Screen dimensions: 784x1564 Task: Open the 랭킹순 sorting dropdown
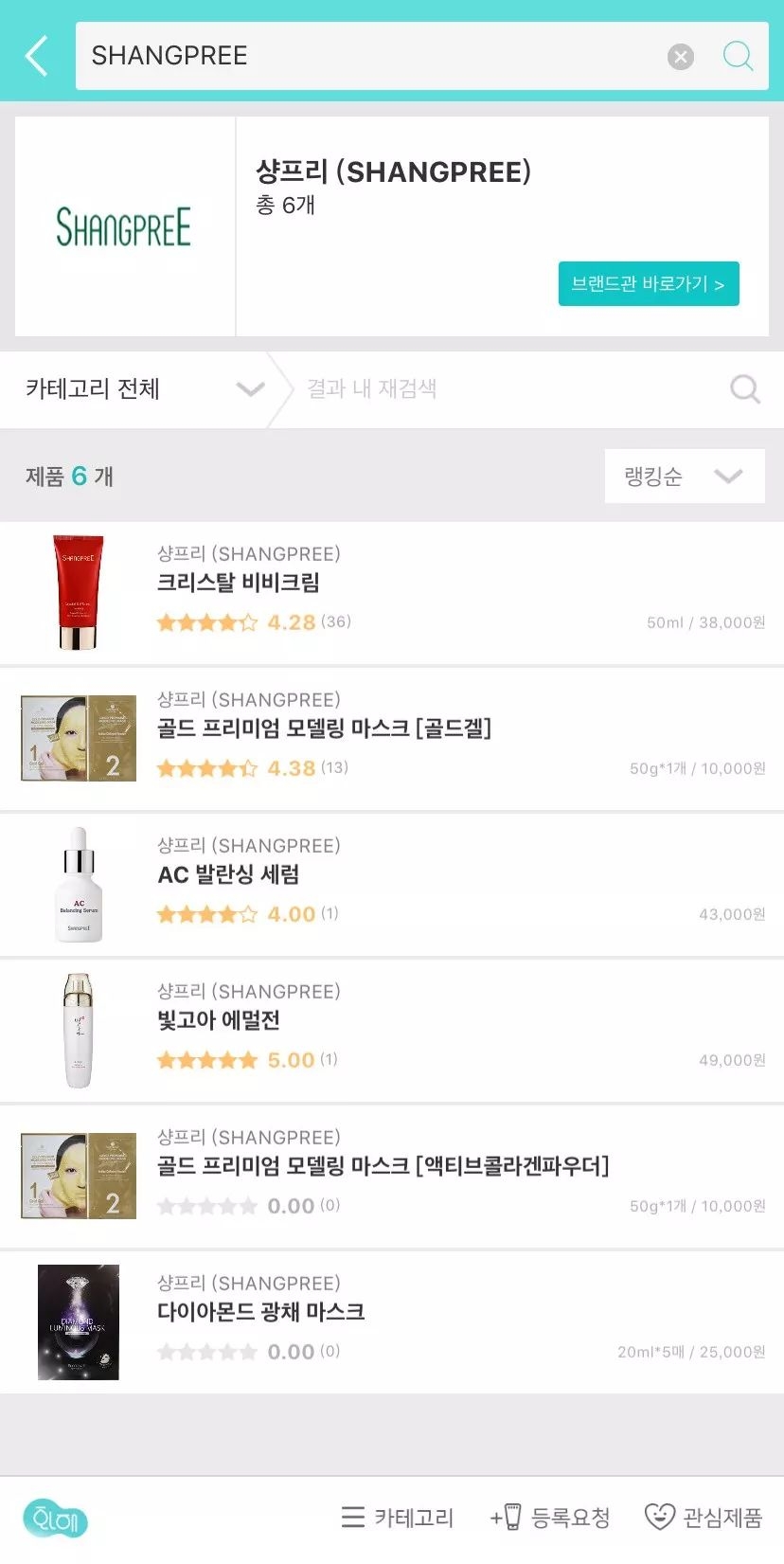684,476
